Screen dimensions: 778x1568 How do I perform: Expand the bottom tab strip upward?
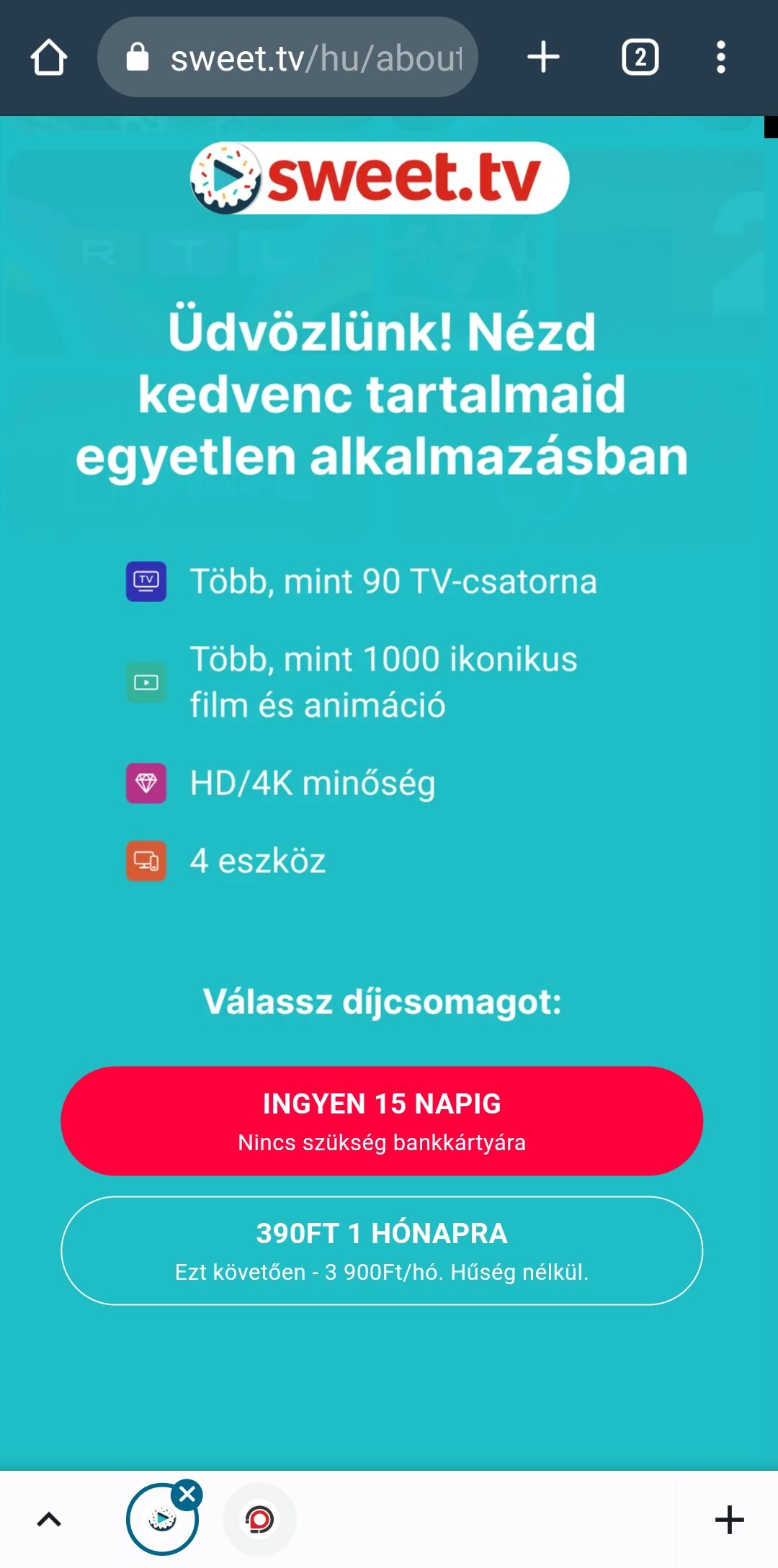(49, 1520)
